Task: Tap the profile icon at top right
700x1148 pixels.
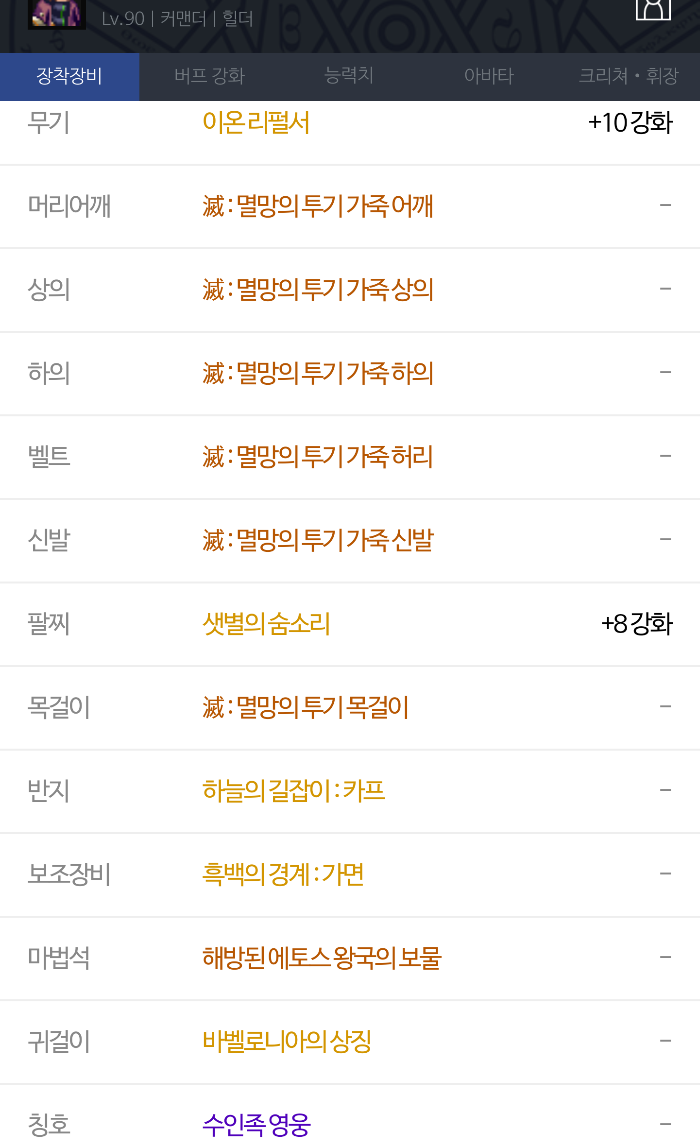Action: point(653,10)
